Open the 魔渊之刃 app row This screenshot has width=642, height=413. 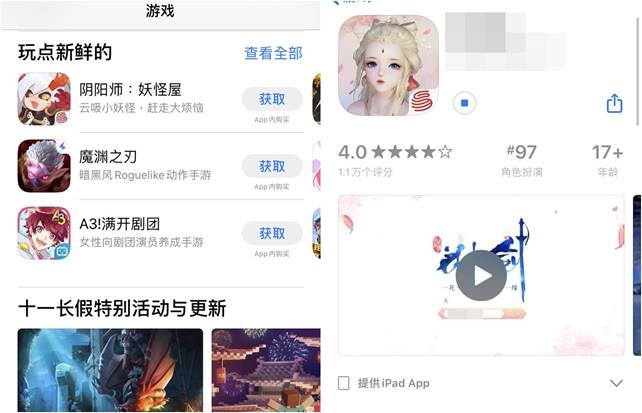pos(160,166)
